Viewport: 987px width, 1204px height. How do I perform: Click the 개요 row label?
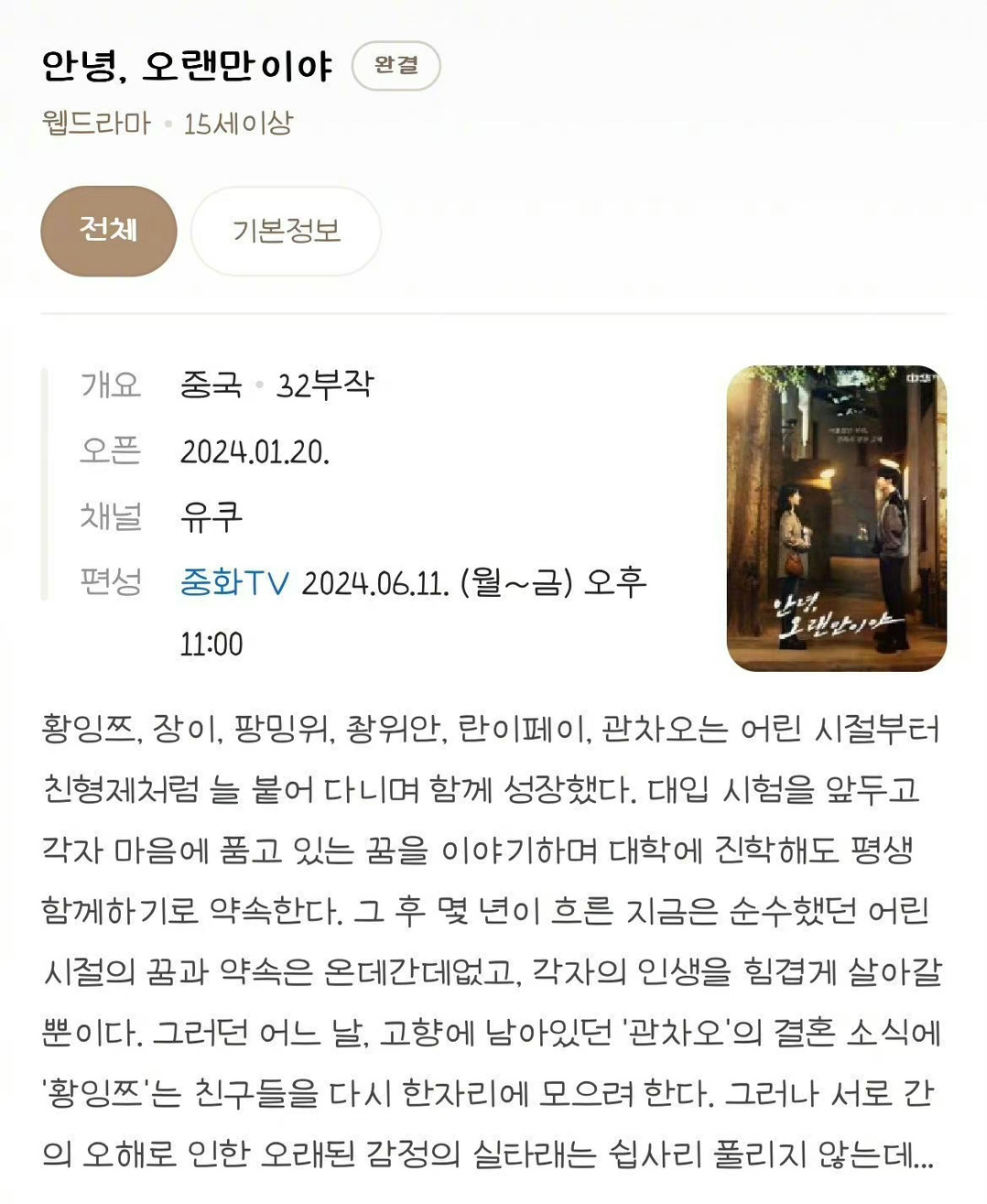click(x=109, y=386)
